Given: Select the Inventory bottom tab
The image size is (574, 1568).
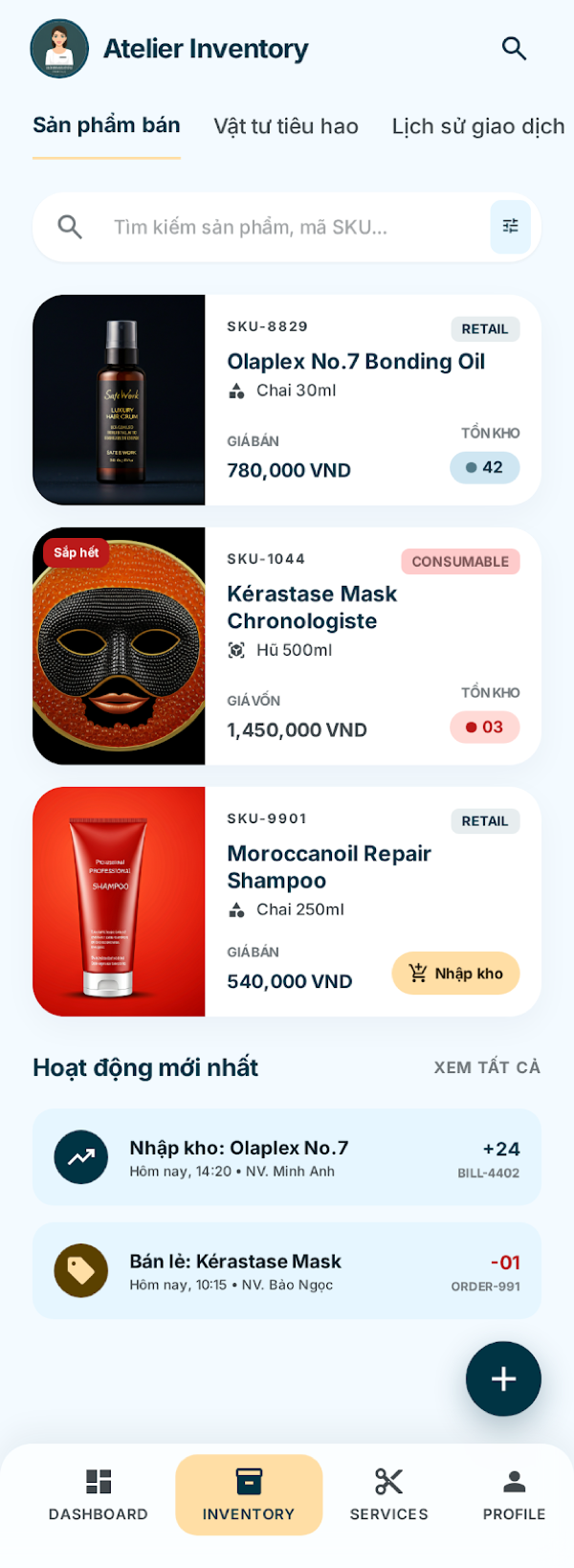Looking at the screenshot, I should 249,1494.
